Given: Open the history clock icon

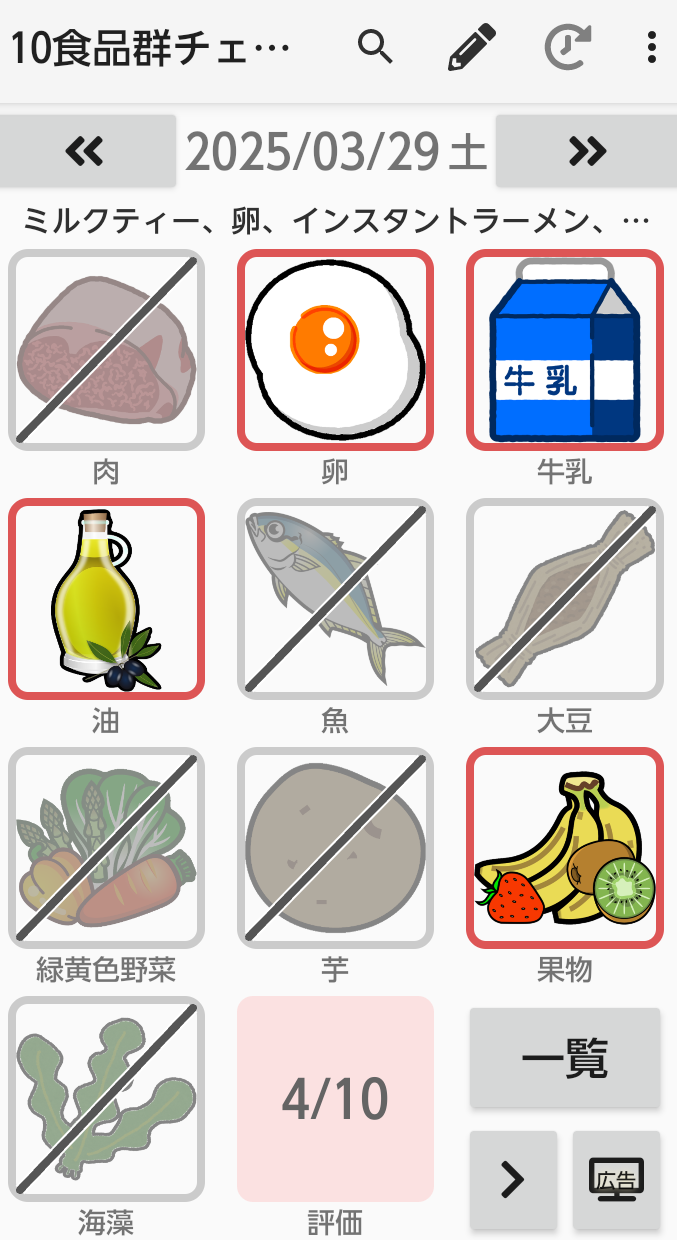Looking at the screenshot, I should (567, 48).
